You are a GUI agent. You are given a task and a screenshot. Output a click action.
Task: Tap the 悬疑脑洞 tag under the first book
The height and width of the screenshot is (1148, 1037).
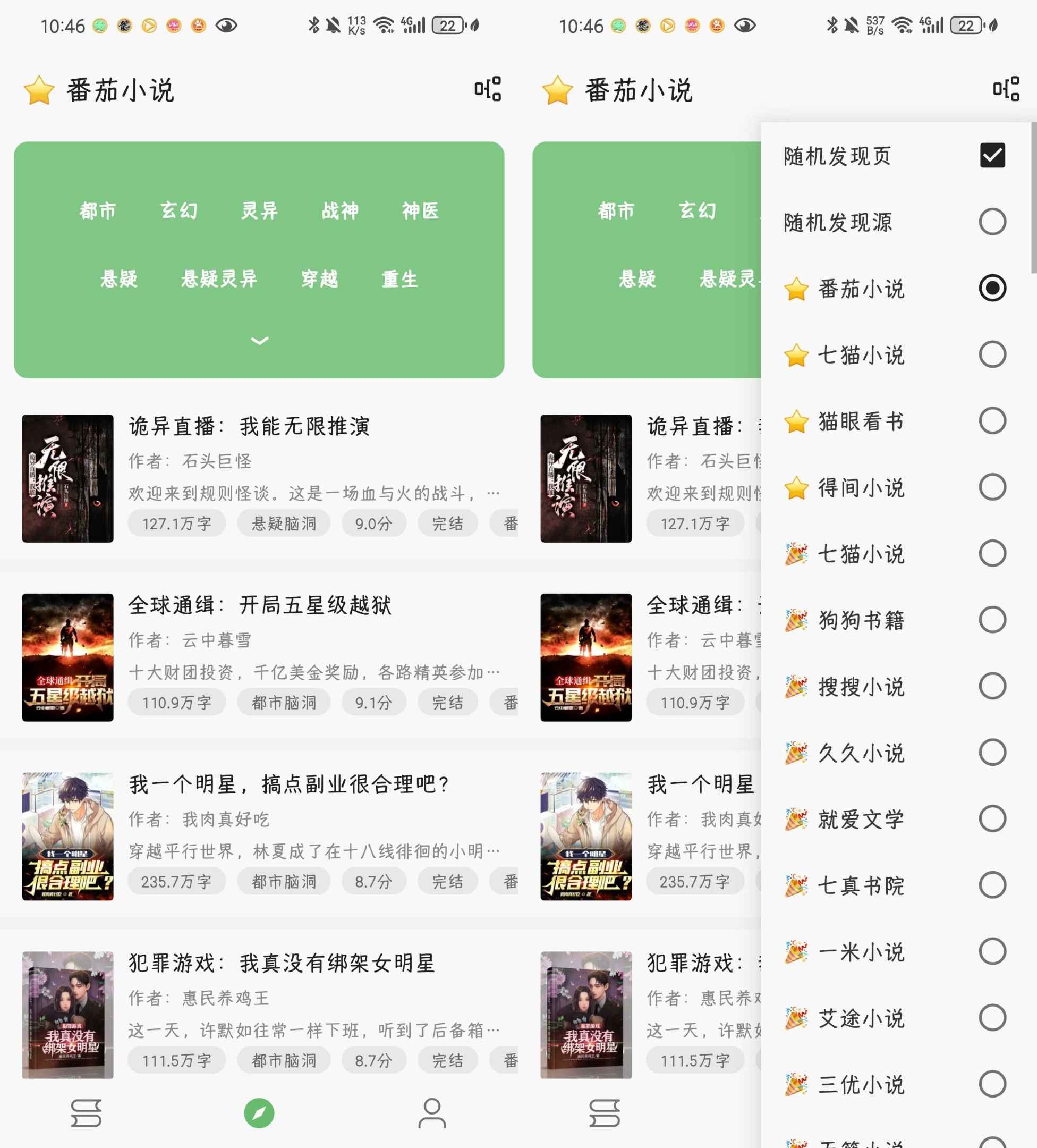[x=284, y=523]
